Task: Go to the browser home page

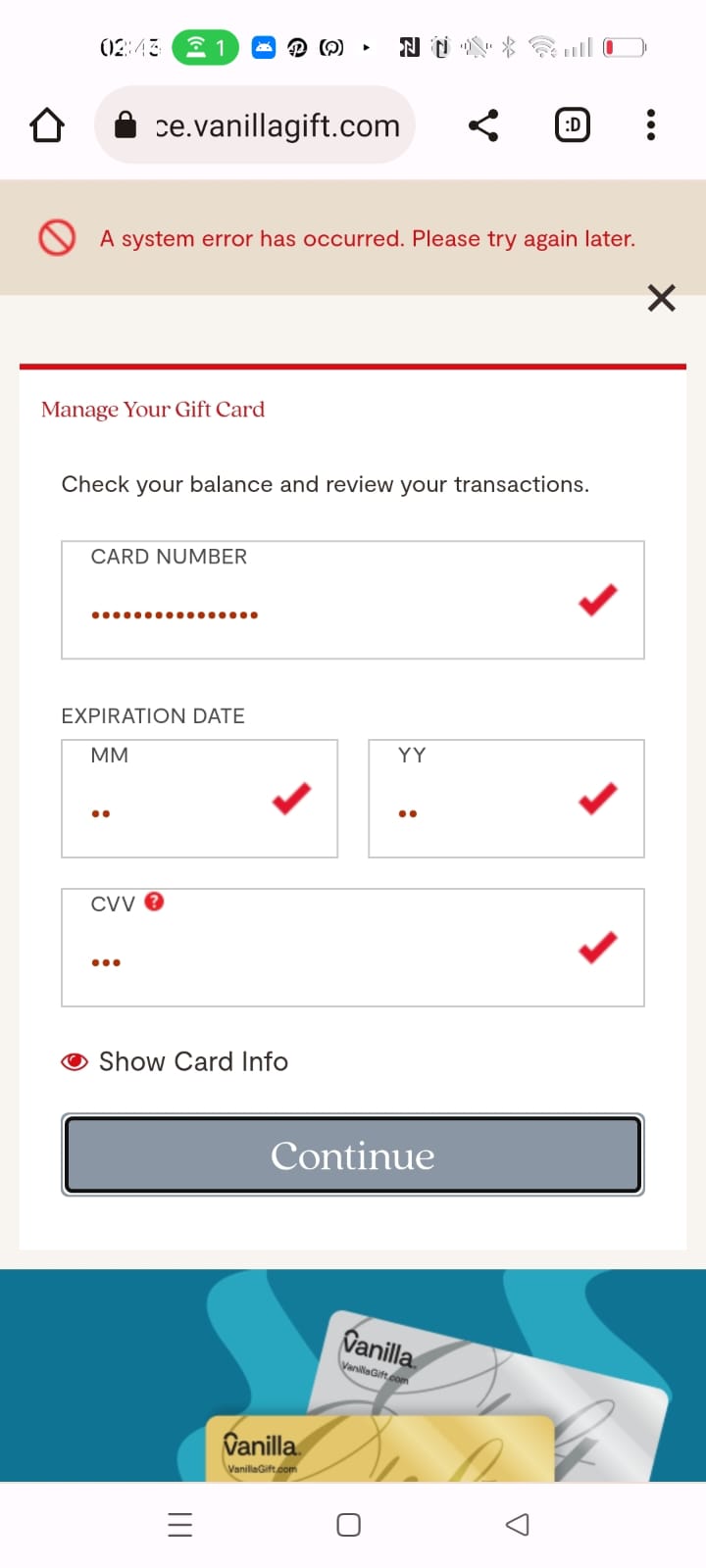Action: pyautogui.click(x=47, y=125)
